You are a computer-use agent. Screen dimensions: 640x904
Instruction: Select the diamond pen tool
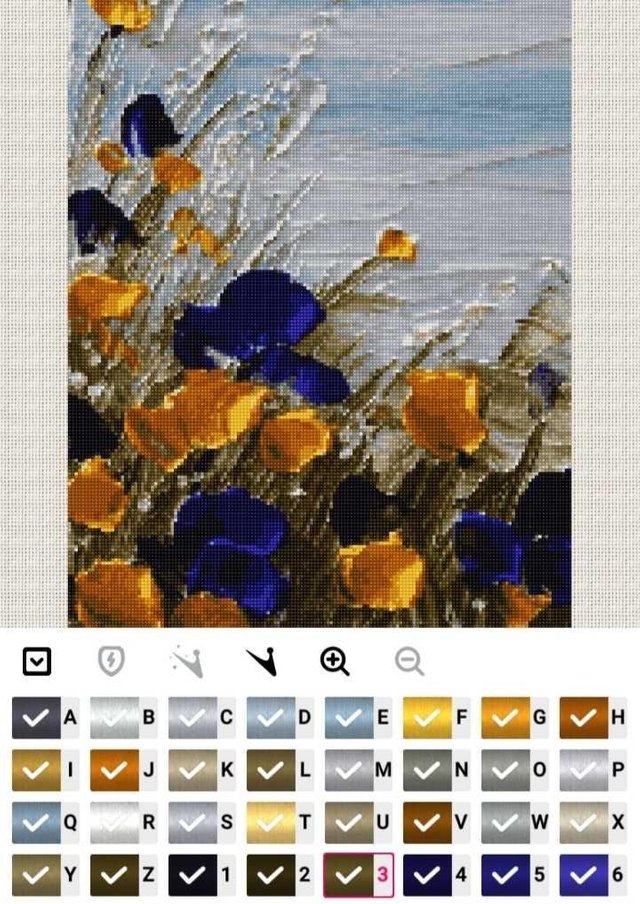tap(262, 661)
